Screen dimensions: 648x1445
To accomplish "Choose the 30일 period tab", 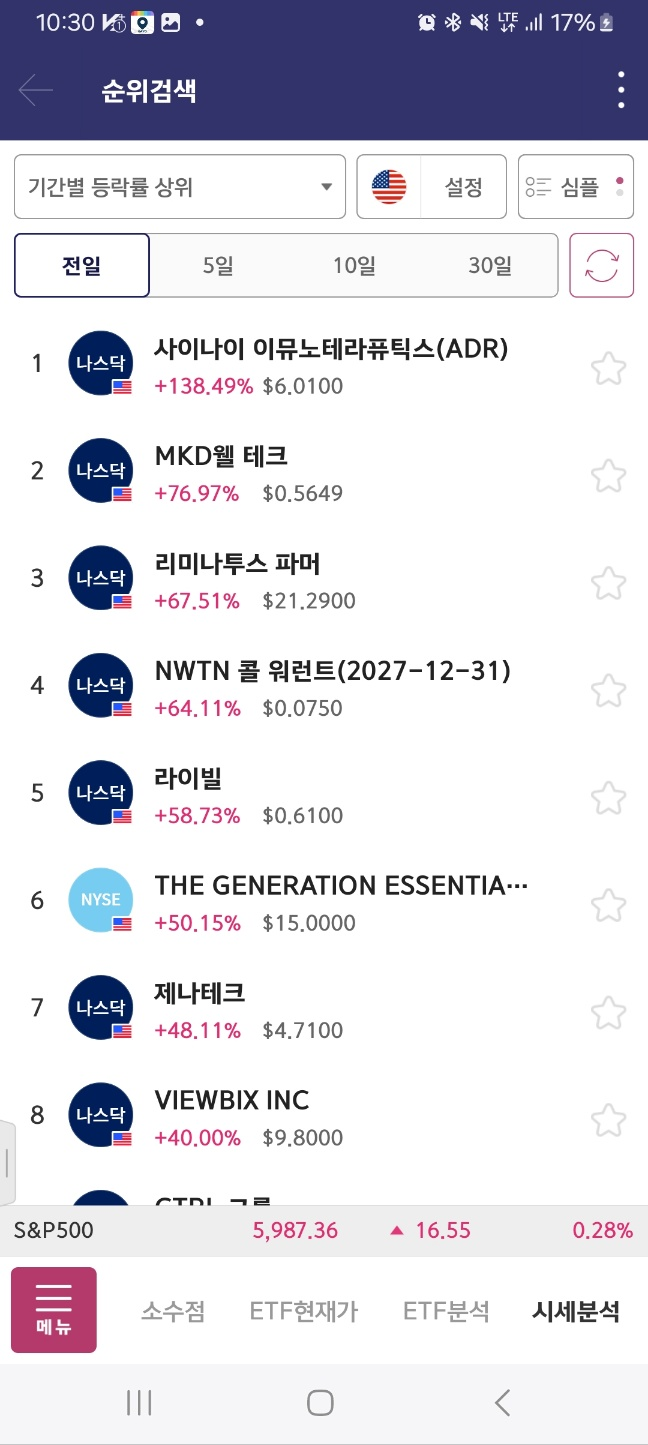I will click(490, 266).
